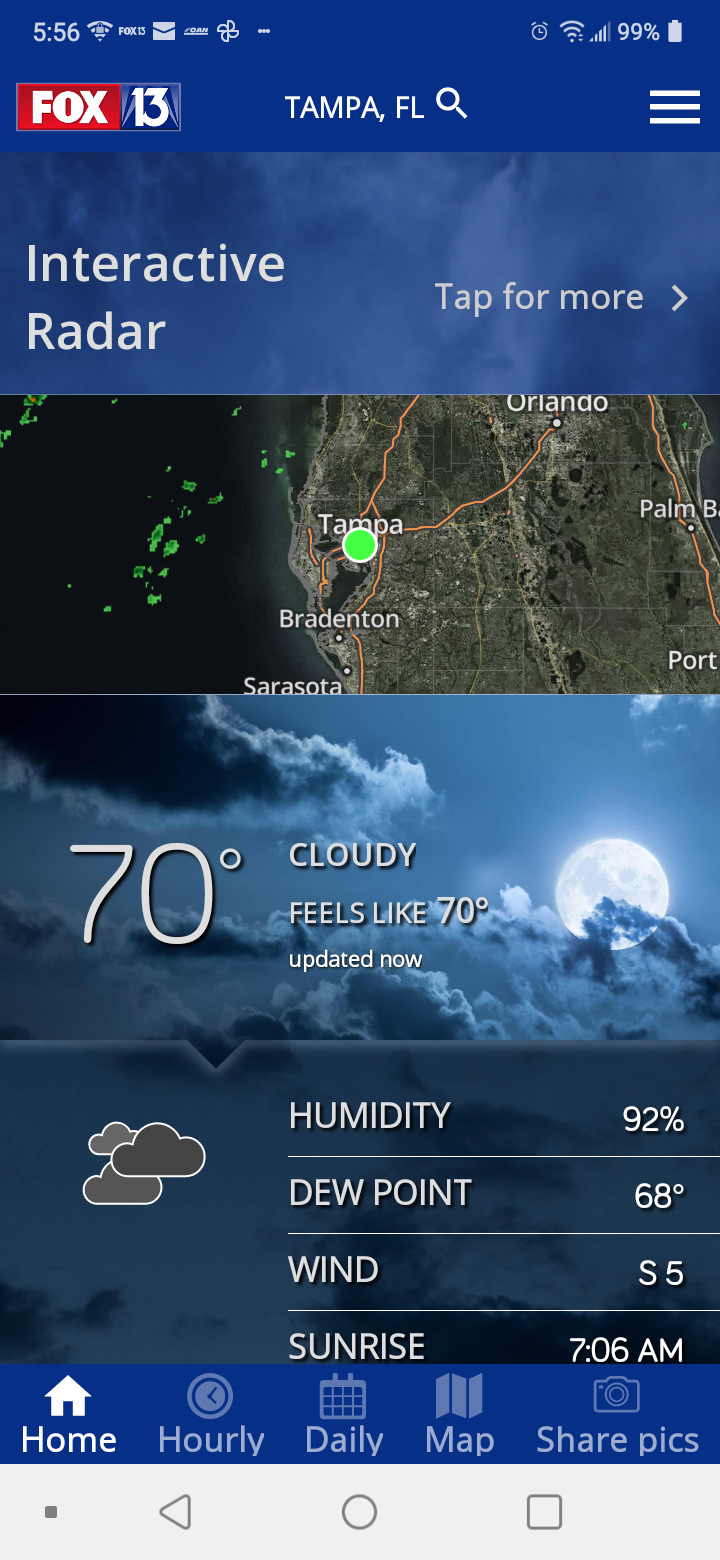Viewport: 720px width, 1560px height.
Task: Go to the Share pics tab
Action: click(617, 1415)
